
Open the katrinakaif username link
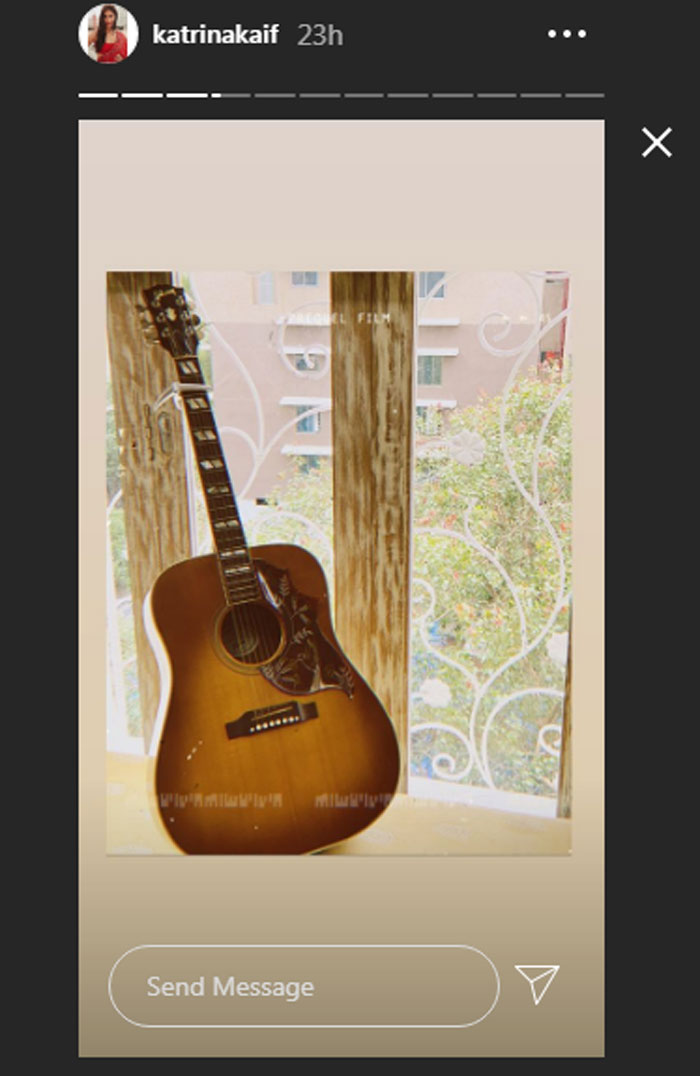(x=215, y=35)
